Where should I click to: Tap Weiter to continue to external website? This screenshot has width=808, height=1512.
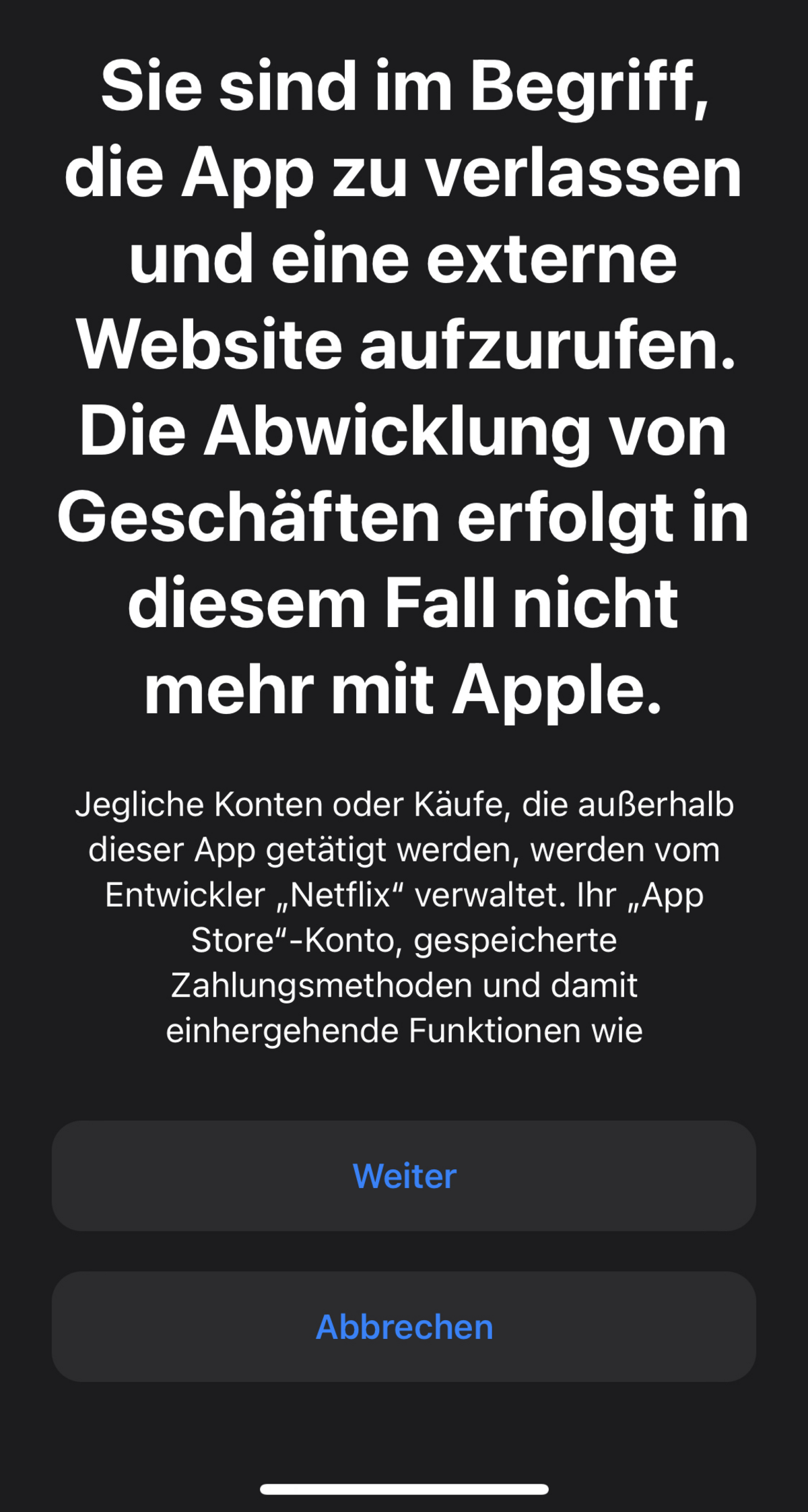pos(404,1176)
